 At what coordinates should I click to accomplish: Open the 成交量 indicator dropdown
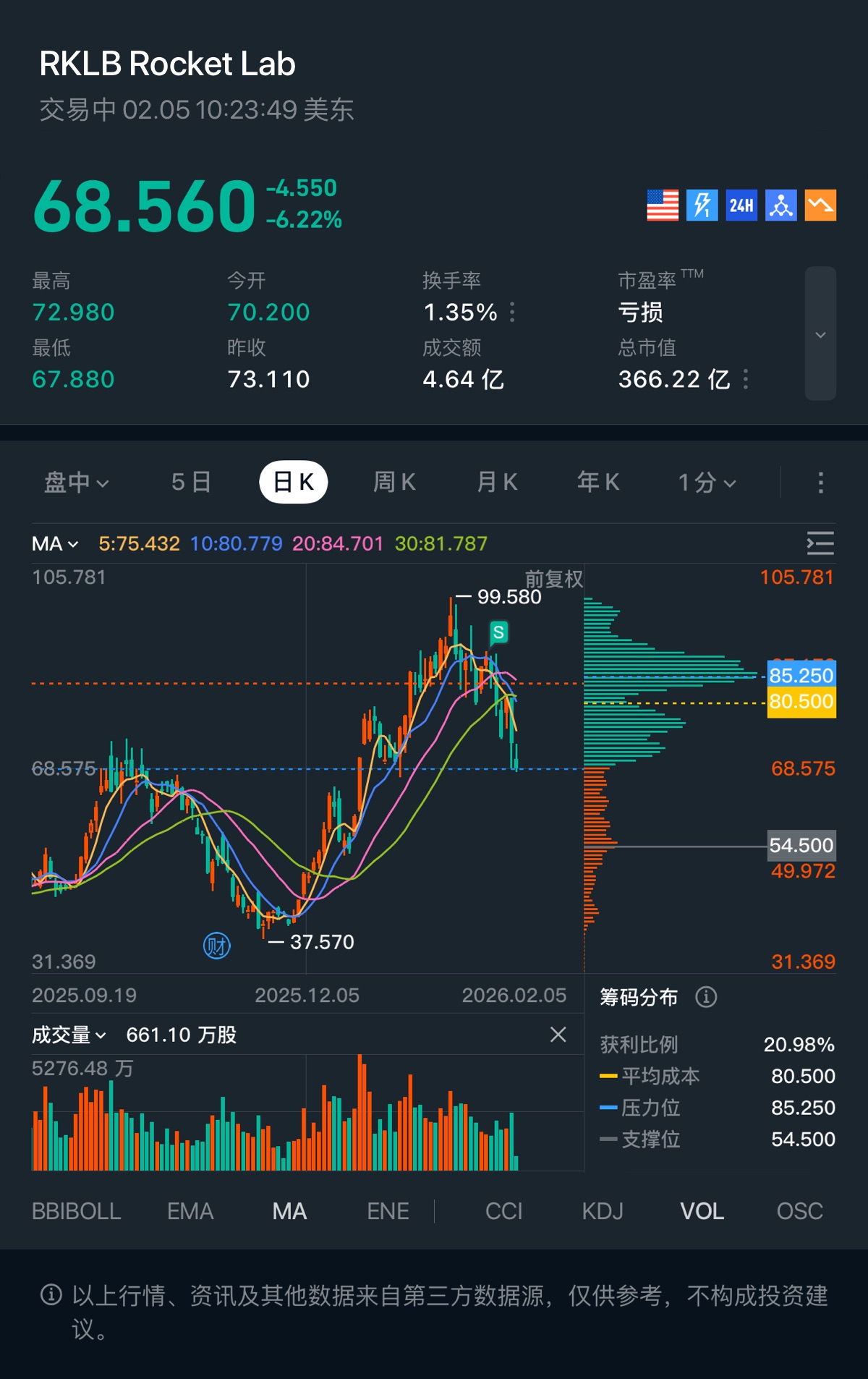[x=69, y=1035]
